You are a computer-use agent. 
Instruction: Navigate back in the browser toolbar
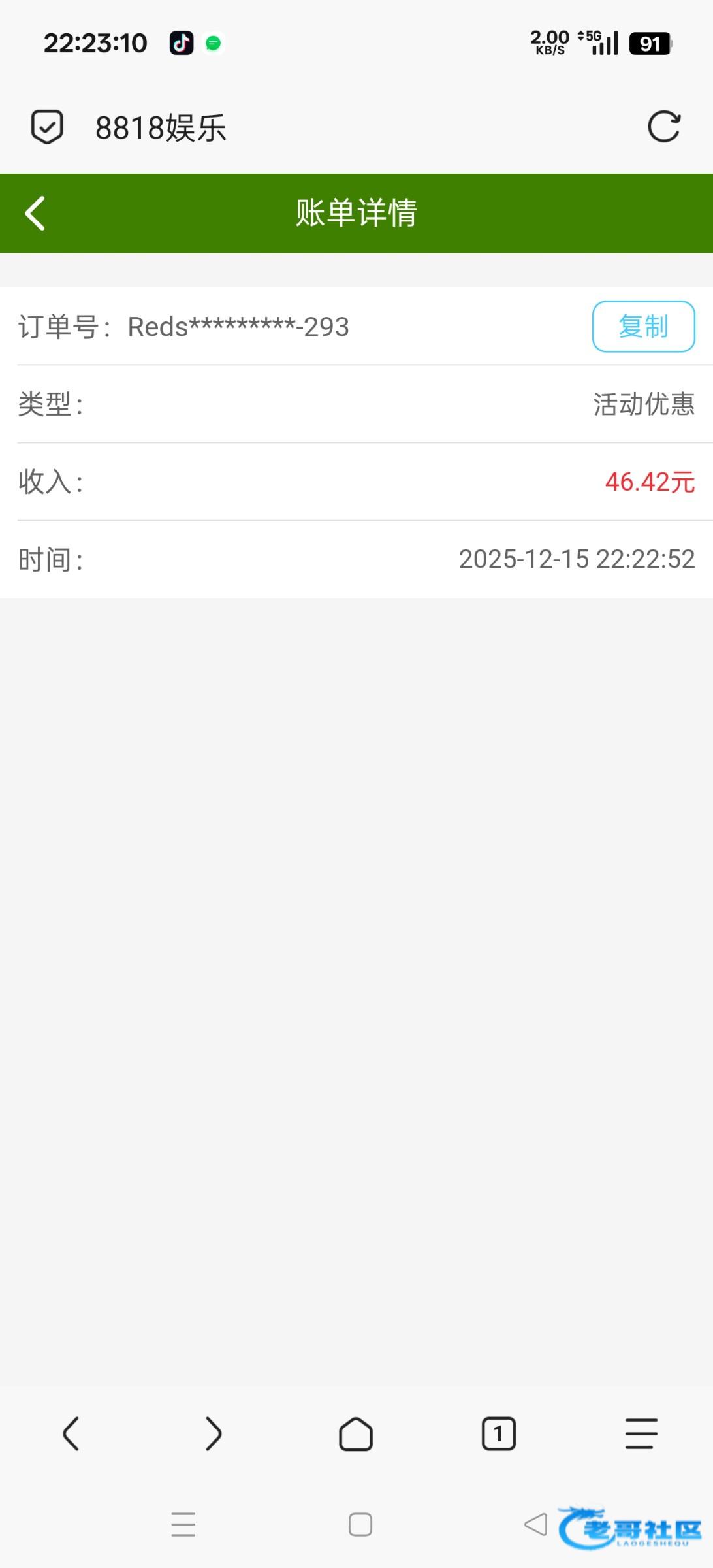[71, 1434]
